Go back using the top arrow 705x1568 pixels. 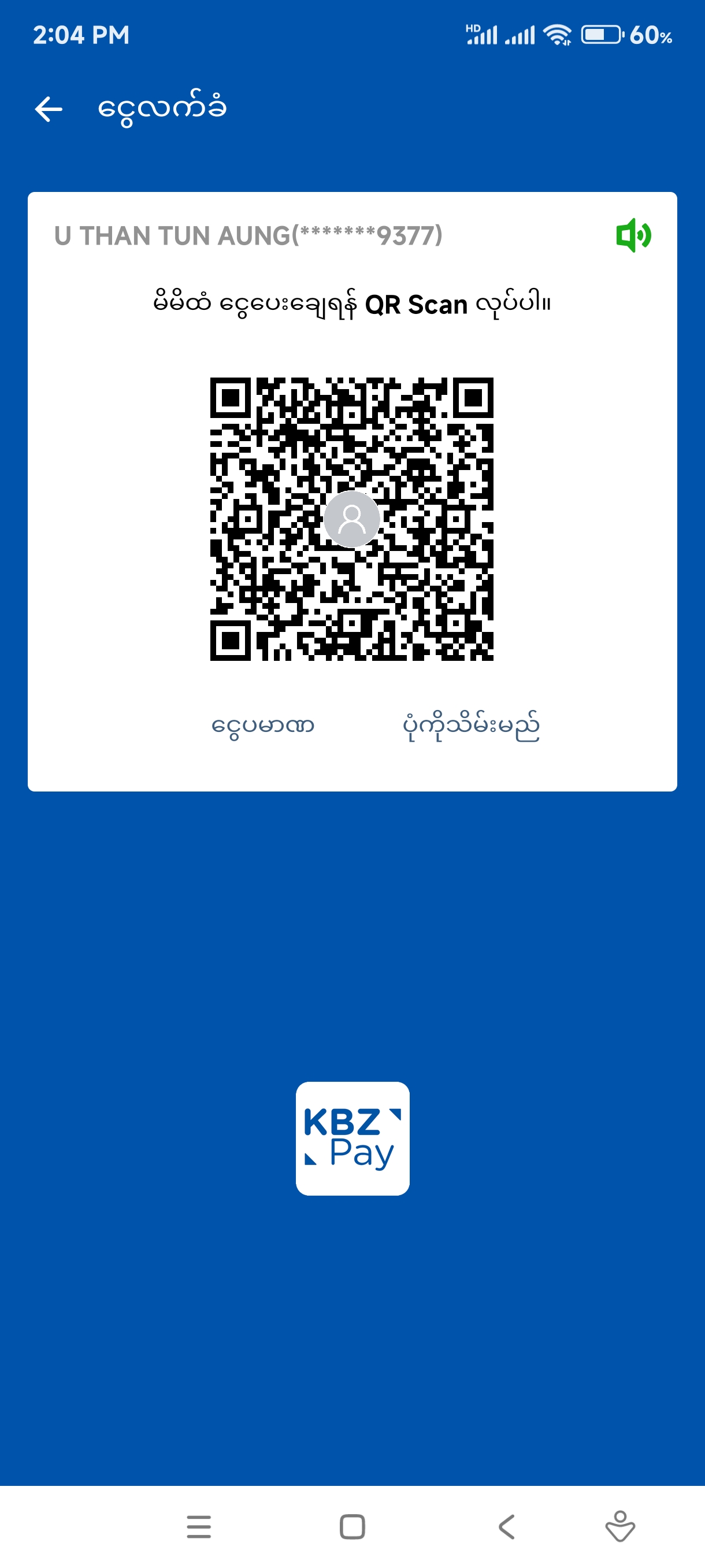(x=49, y=110)
